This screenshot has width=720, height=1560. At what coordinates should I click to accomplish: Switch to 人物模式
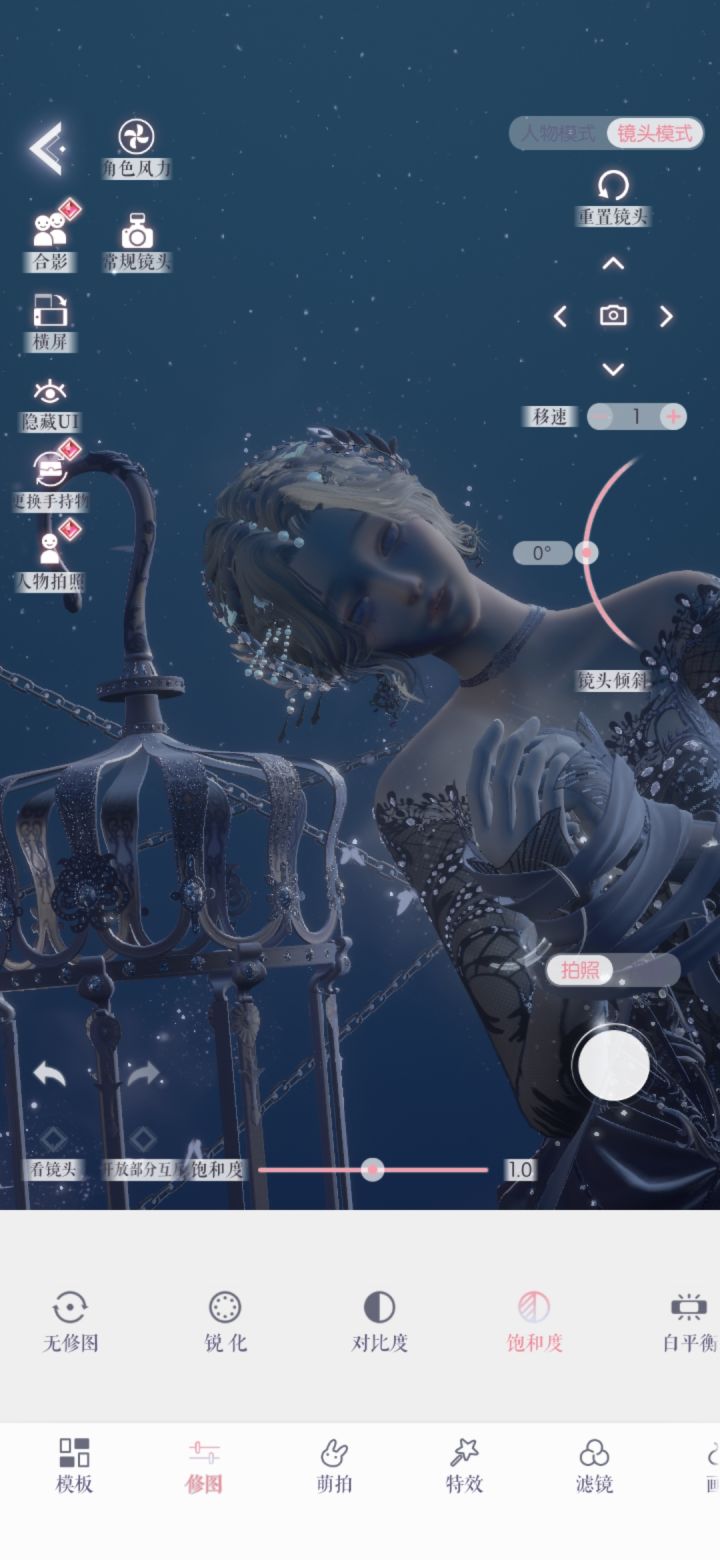(558, 133)
